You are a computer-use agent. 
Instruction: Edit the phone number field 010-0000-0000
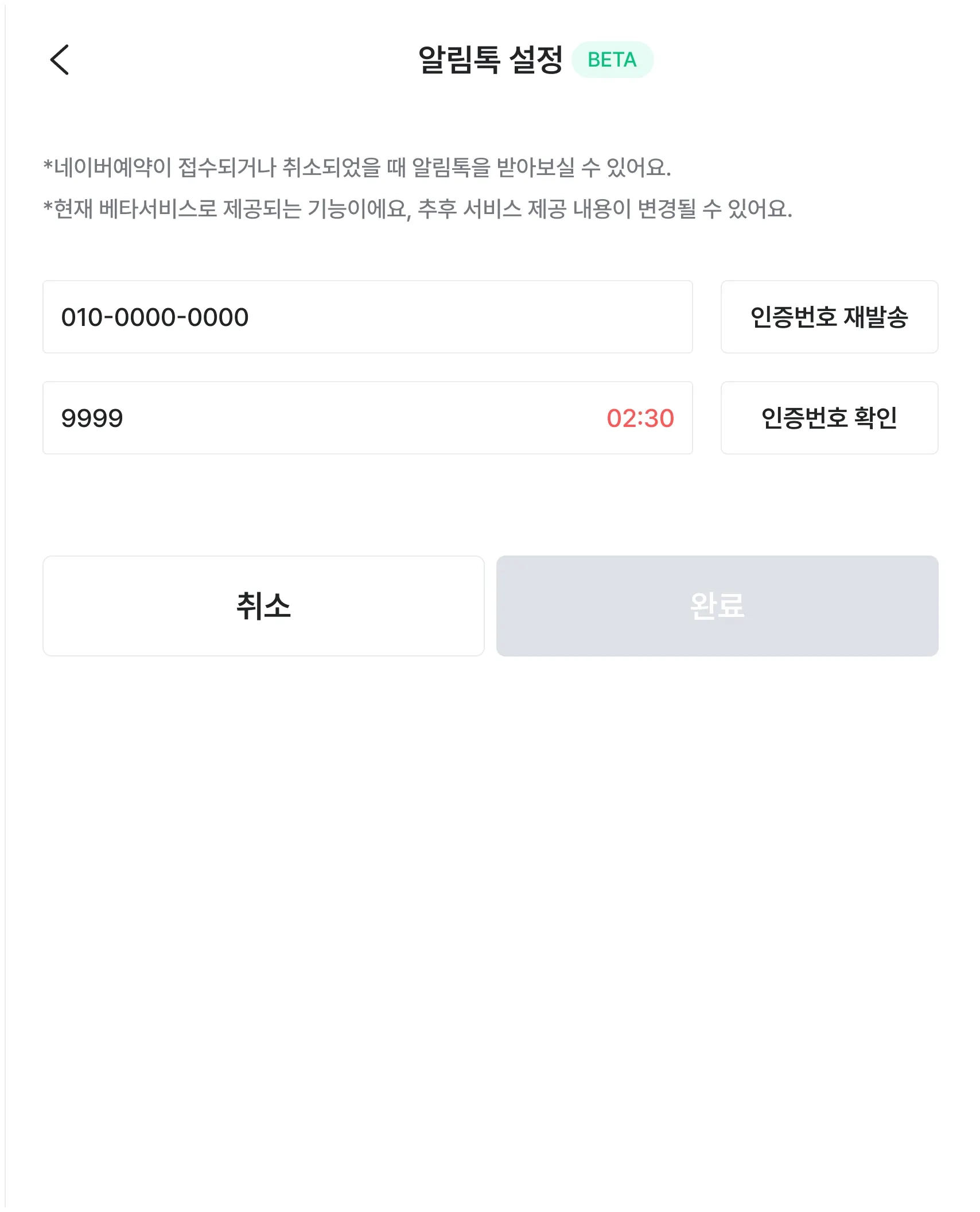pos(367,317)
